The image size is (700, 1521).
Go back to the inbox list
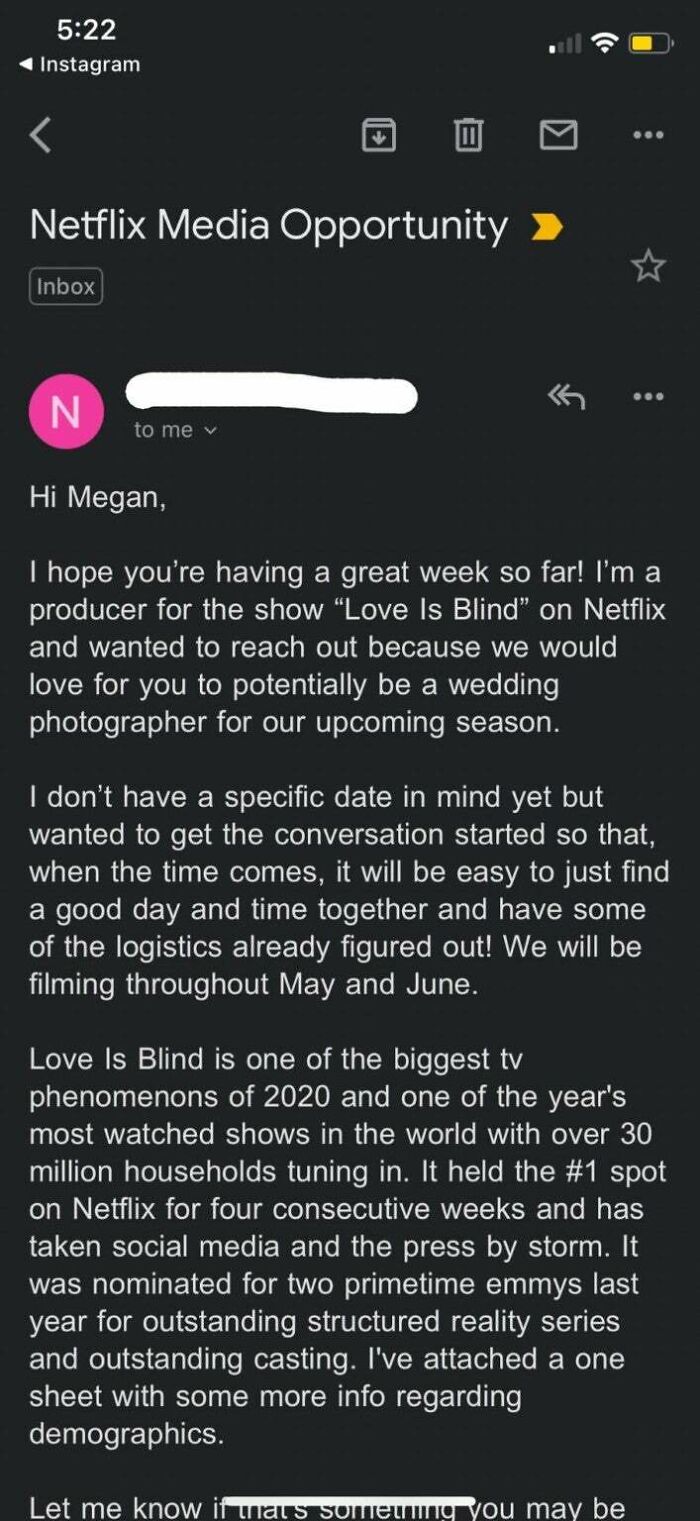click(x=40, y=134)
